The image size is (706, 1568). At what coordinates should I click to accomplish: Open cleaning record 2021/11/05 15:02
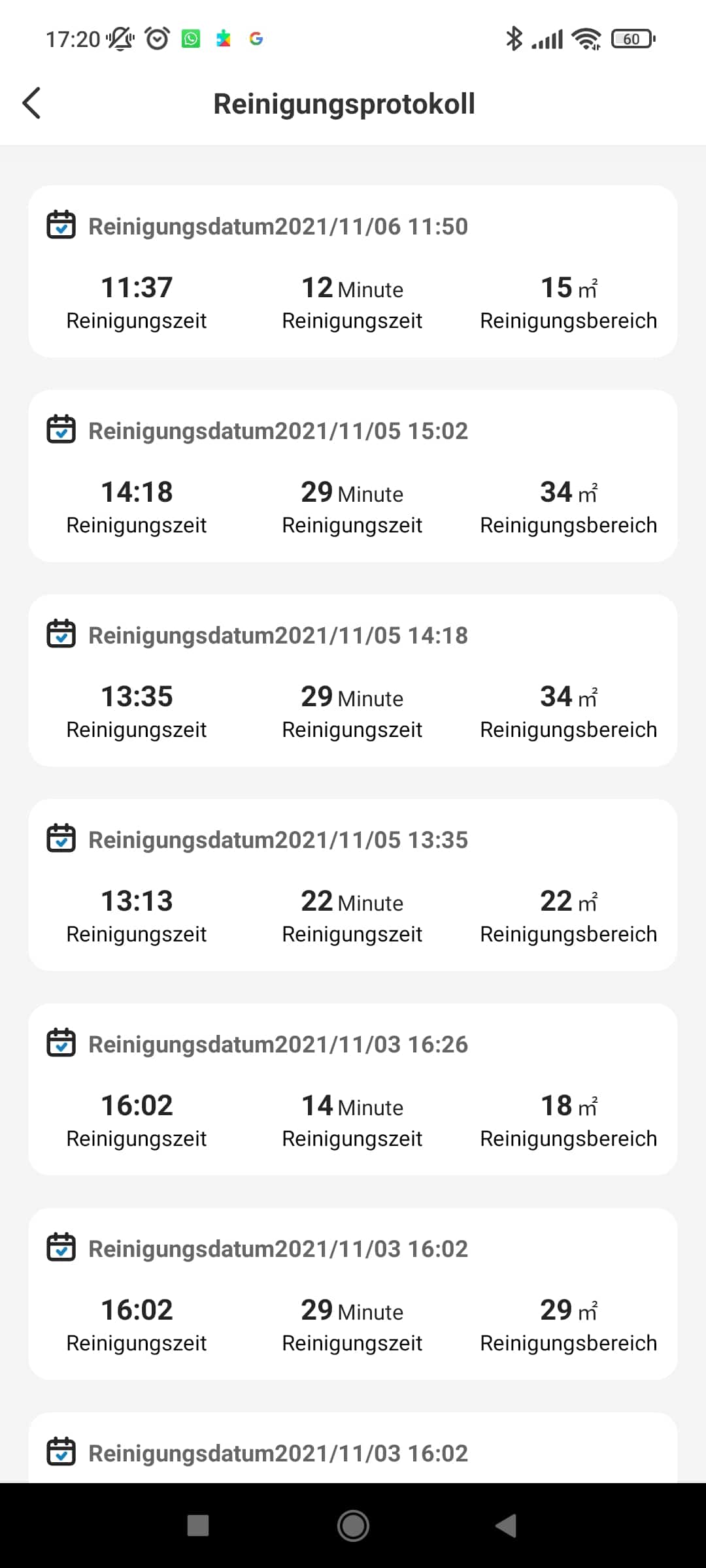pos(353,476)
